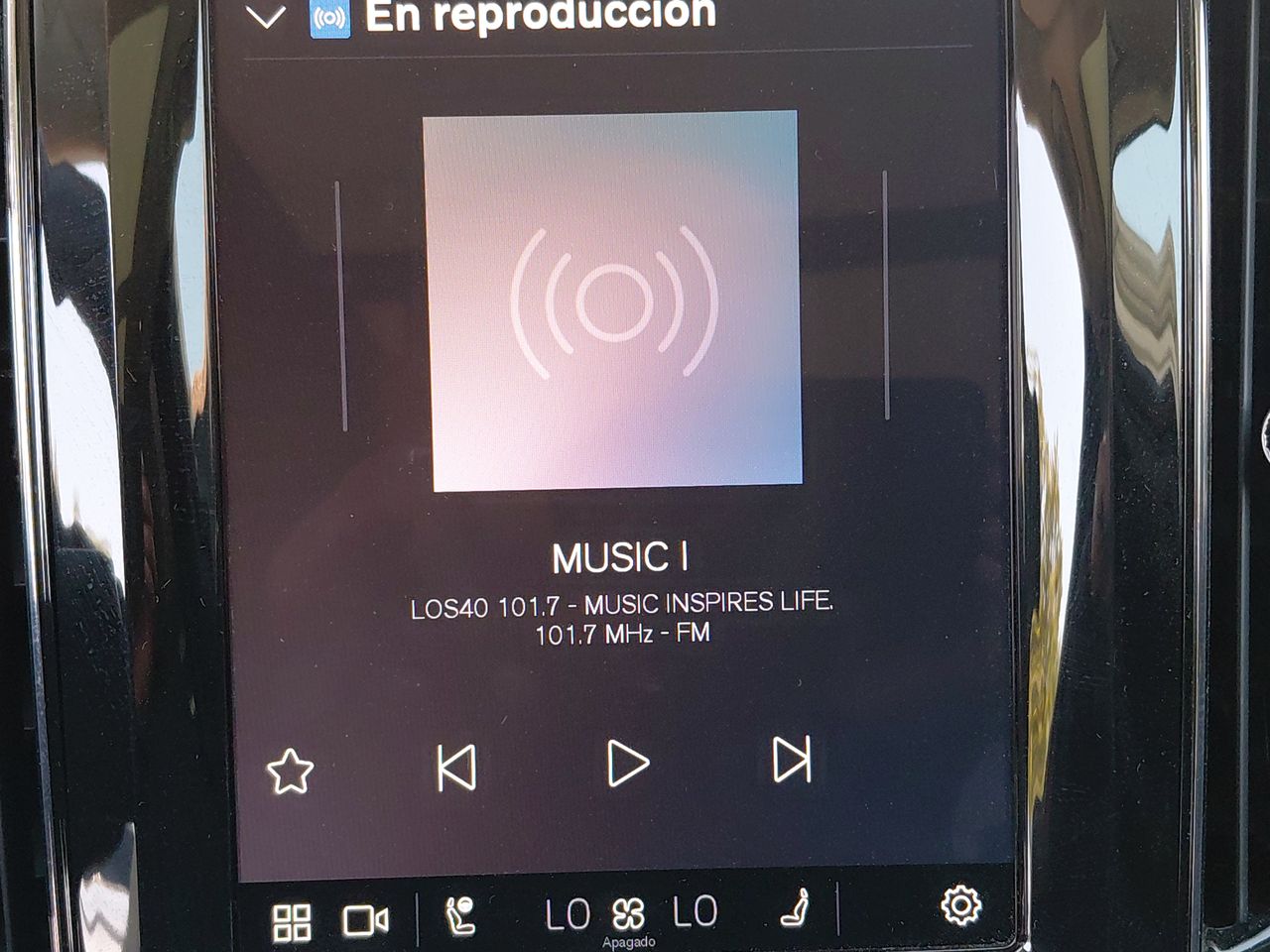
Task: Skip to next radio station
Action: [792, 760]
